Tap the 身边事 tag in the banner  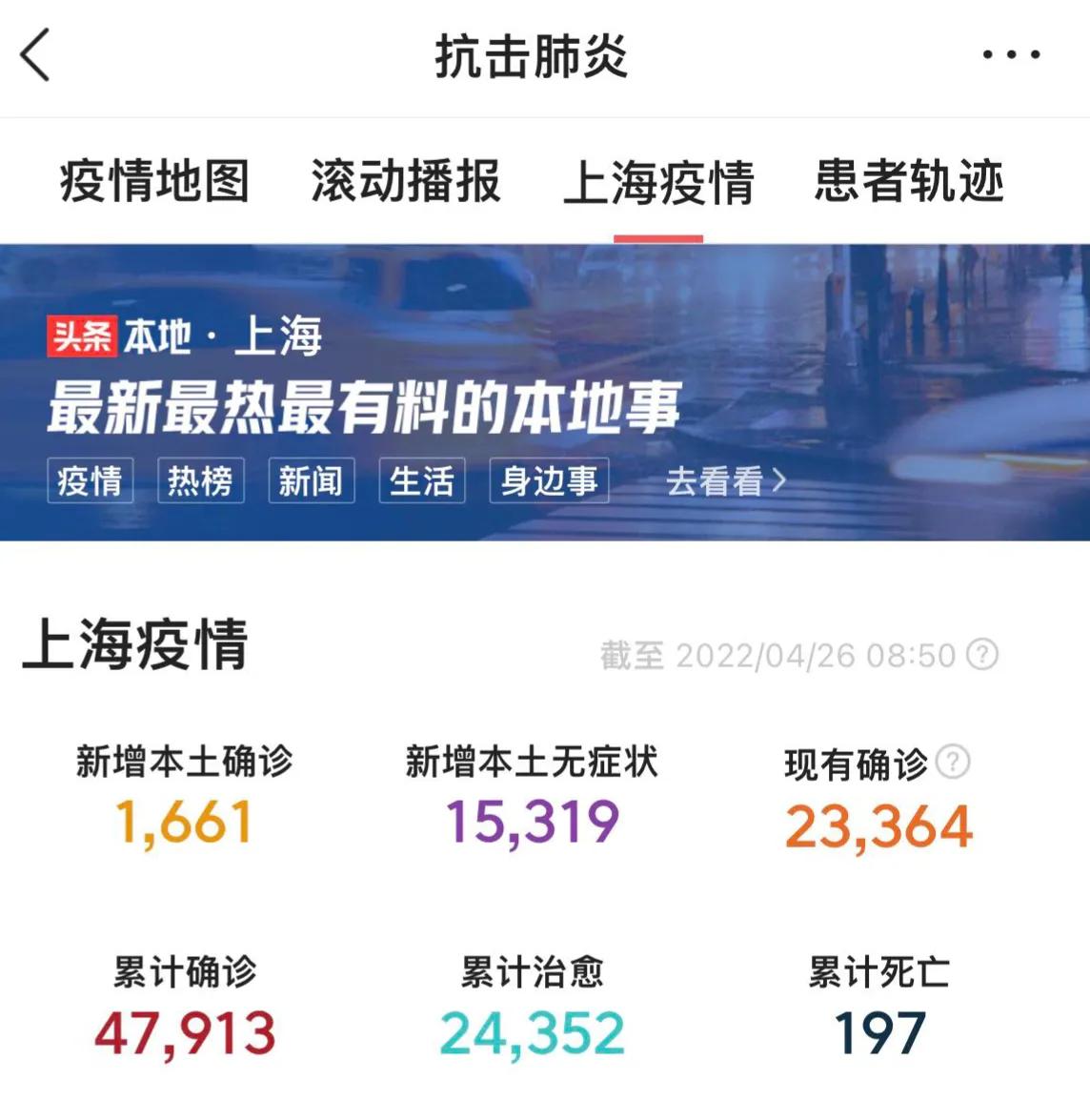point(550,481)
